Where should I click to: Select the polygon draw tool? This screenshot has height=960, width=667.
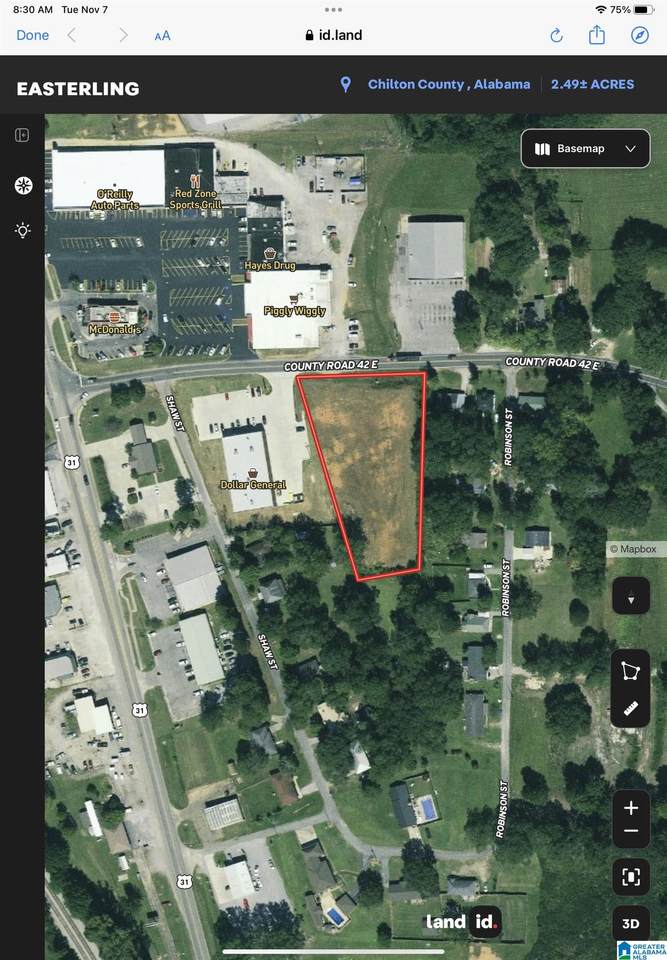(630, 670)
